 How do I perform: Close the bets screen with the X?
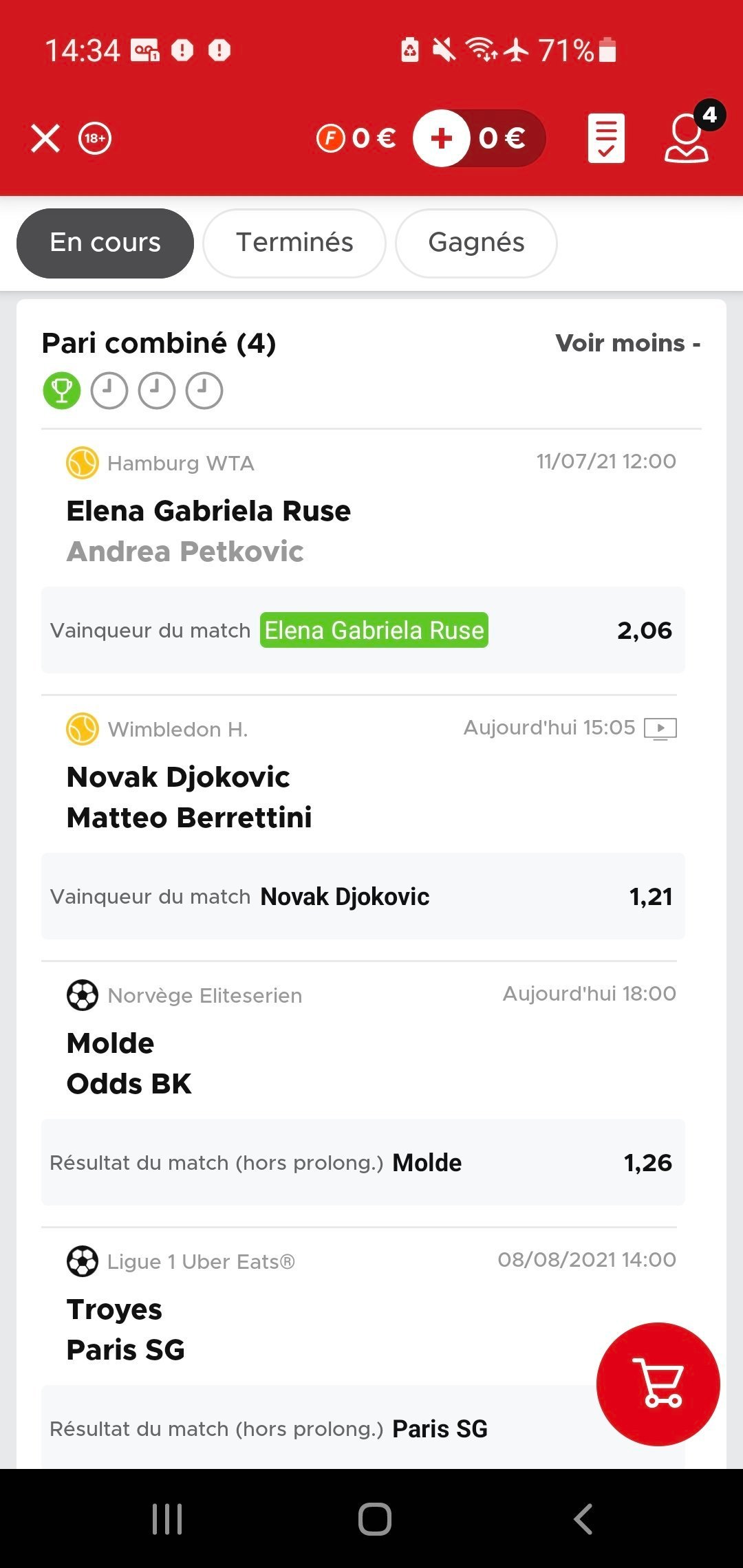45,138
